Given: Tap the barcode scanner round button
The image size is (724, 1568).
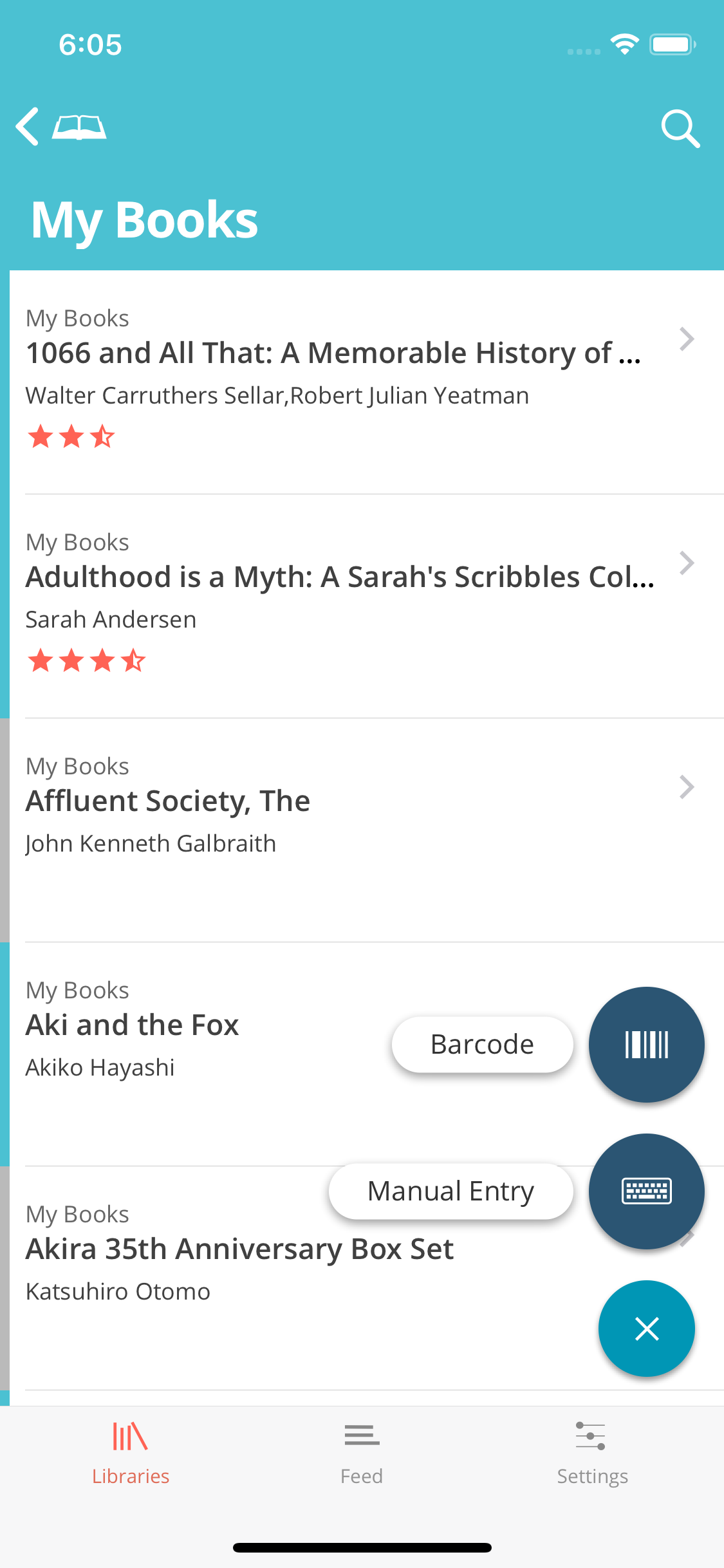Looking at the screenshot, I should pos(646,1044).
